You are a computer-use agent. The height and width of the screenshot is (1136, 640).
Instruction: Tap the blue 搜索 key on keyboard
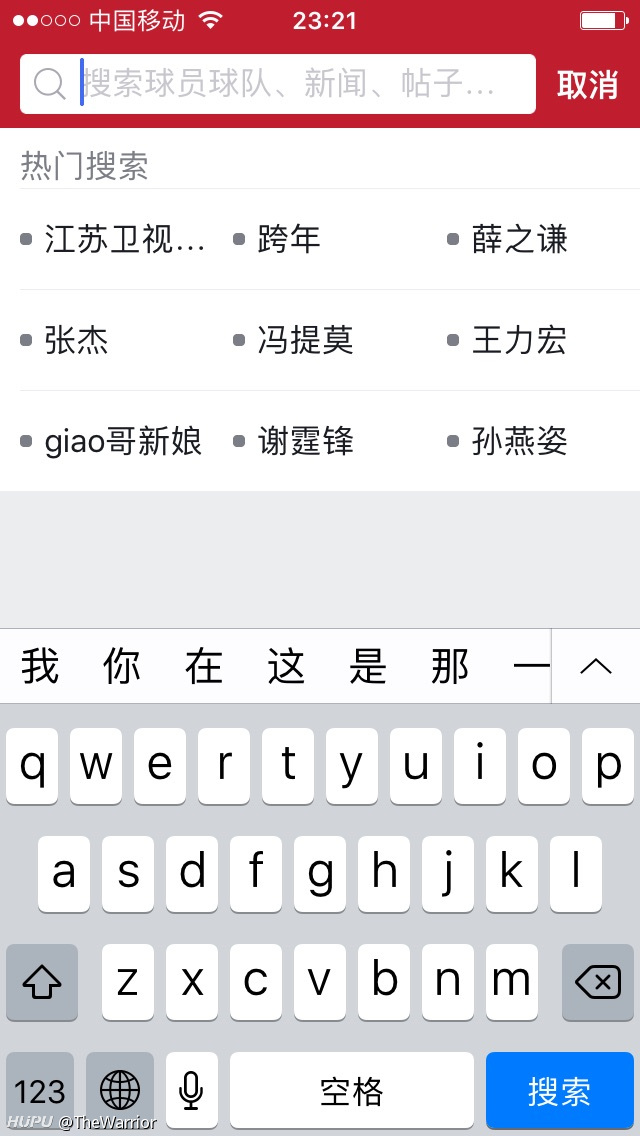pyautogui.click(x=560, y=1090)
